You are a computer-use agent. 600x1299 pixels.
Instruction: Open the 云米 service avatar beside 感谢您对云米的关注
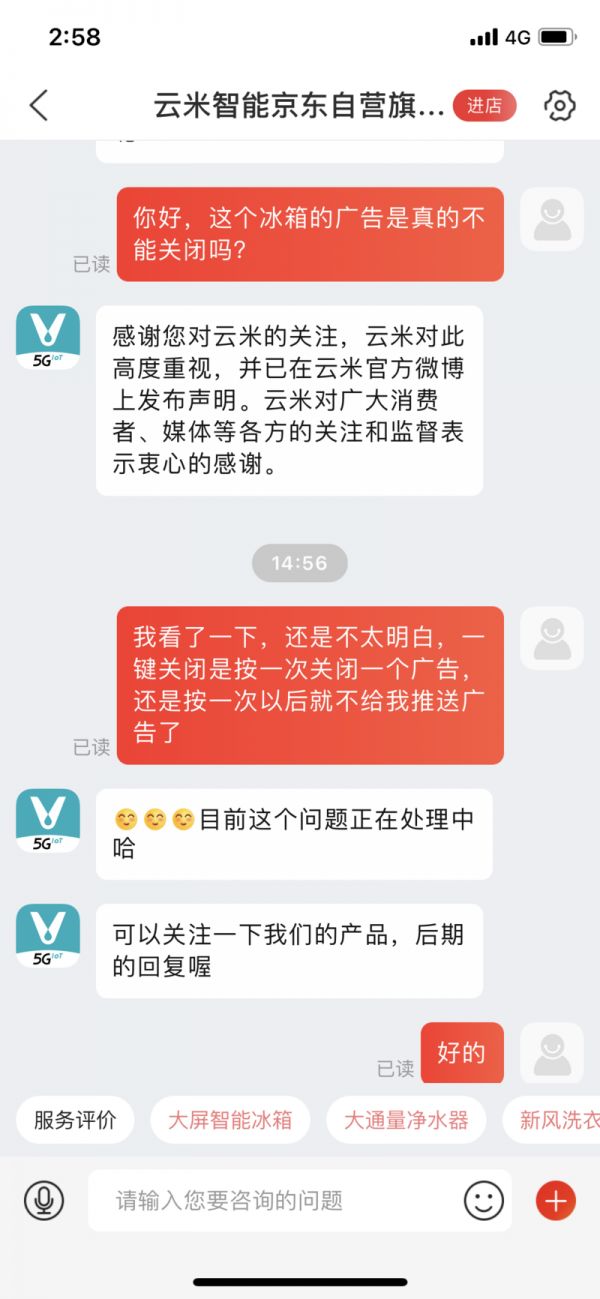click(48, 338)
